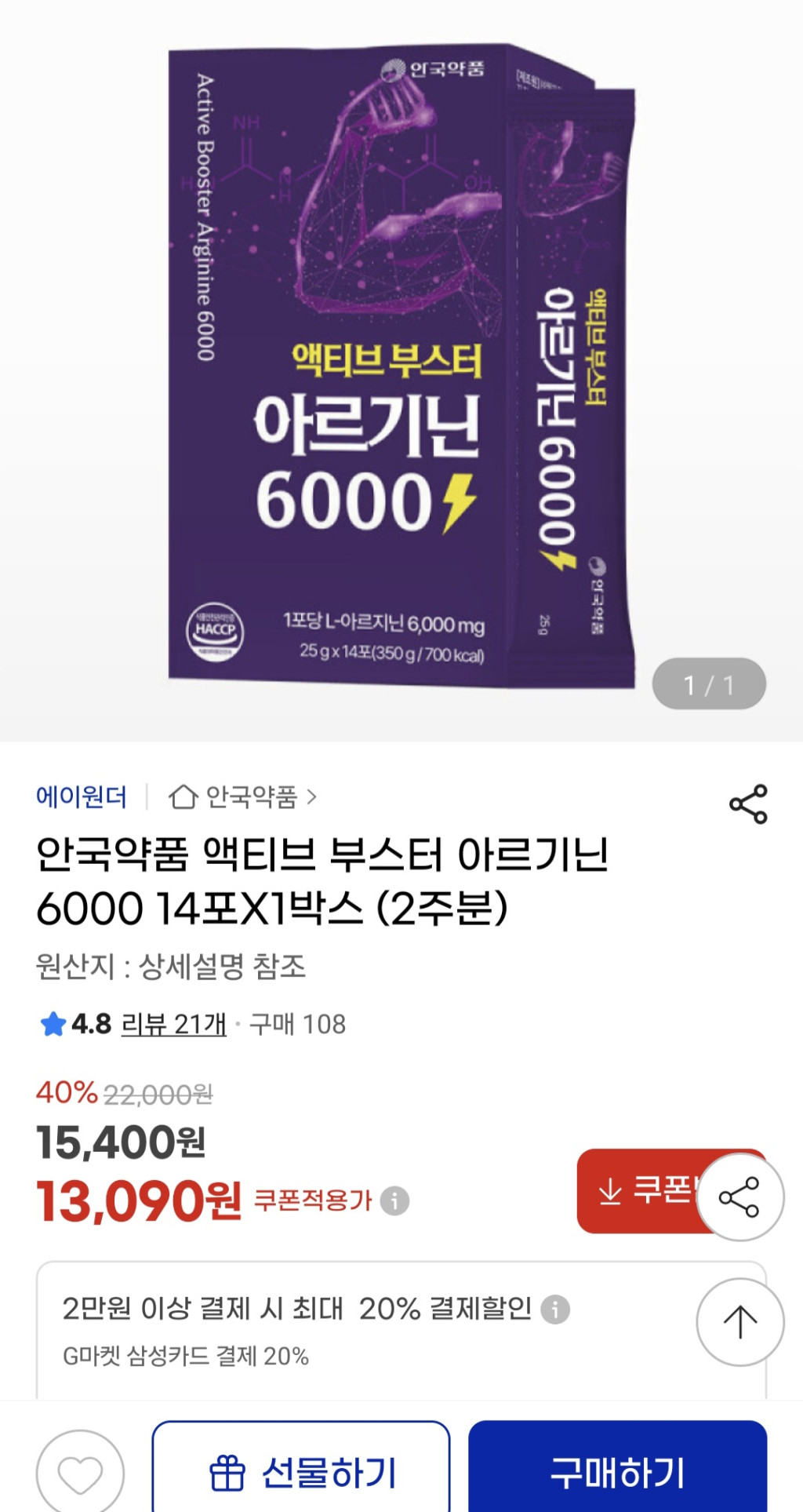The height and width of the screenshot is (1512, 803).
Task: Open the 안국약품 brand store
Action: pos(243,797)
